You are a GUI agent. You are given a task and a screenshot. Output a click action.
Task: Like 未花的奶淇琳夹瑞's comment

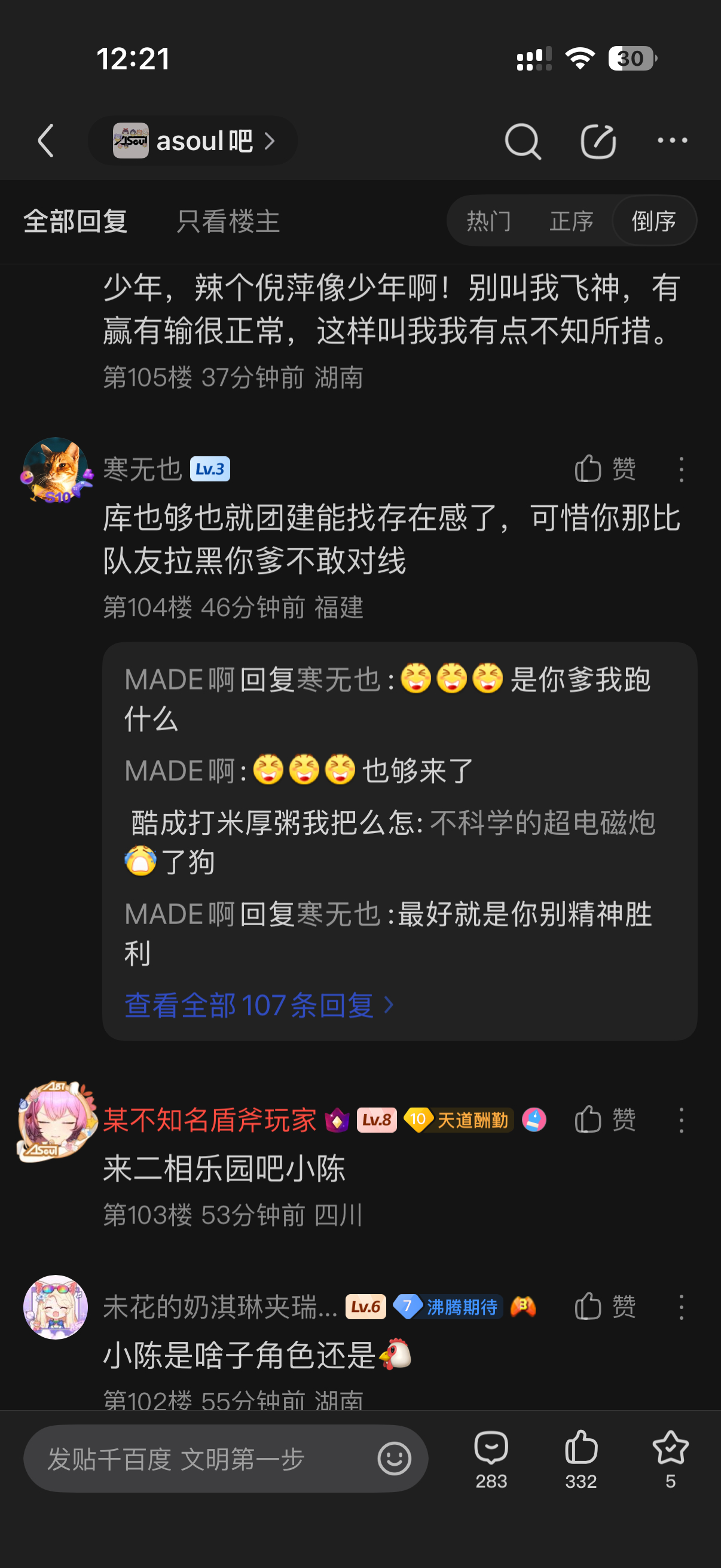coord(605,1306)
